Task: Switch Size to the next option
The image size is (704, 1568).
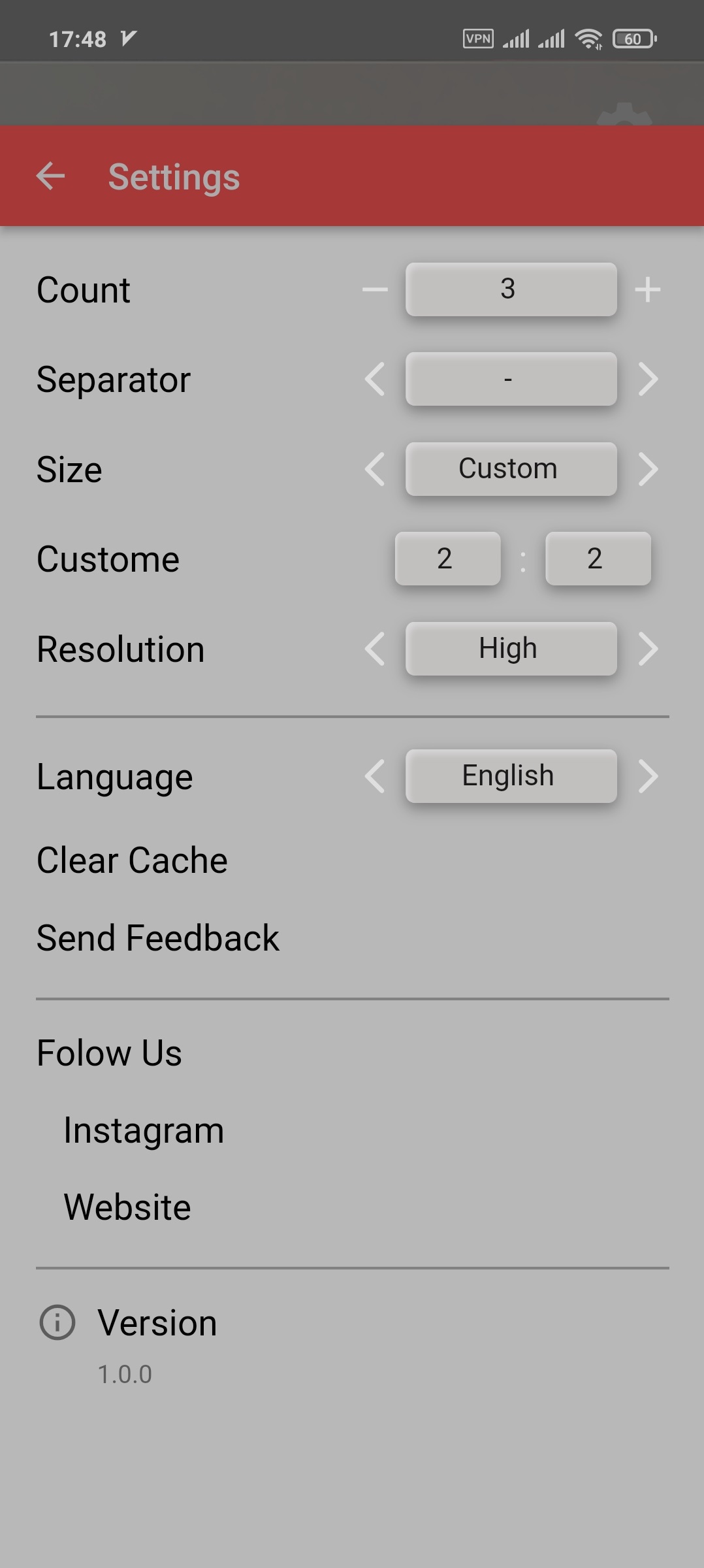Action: [x=647, y=469]
